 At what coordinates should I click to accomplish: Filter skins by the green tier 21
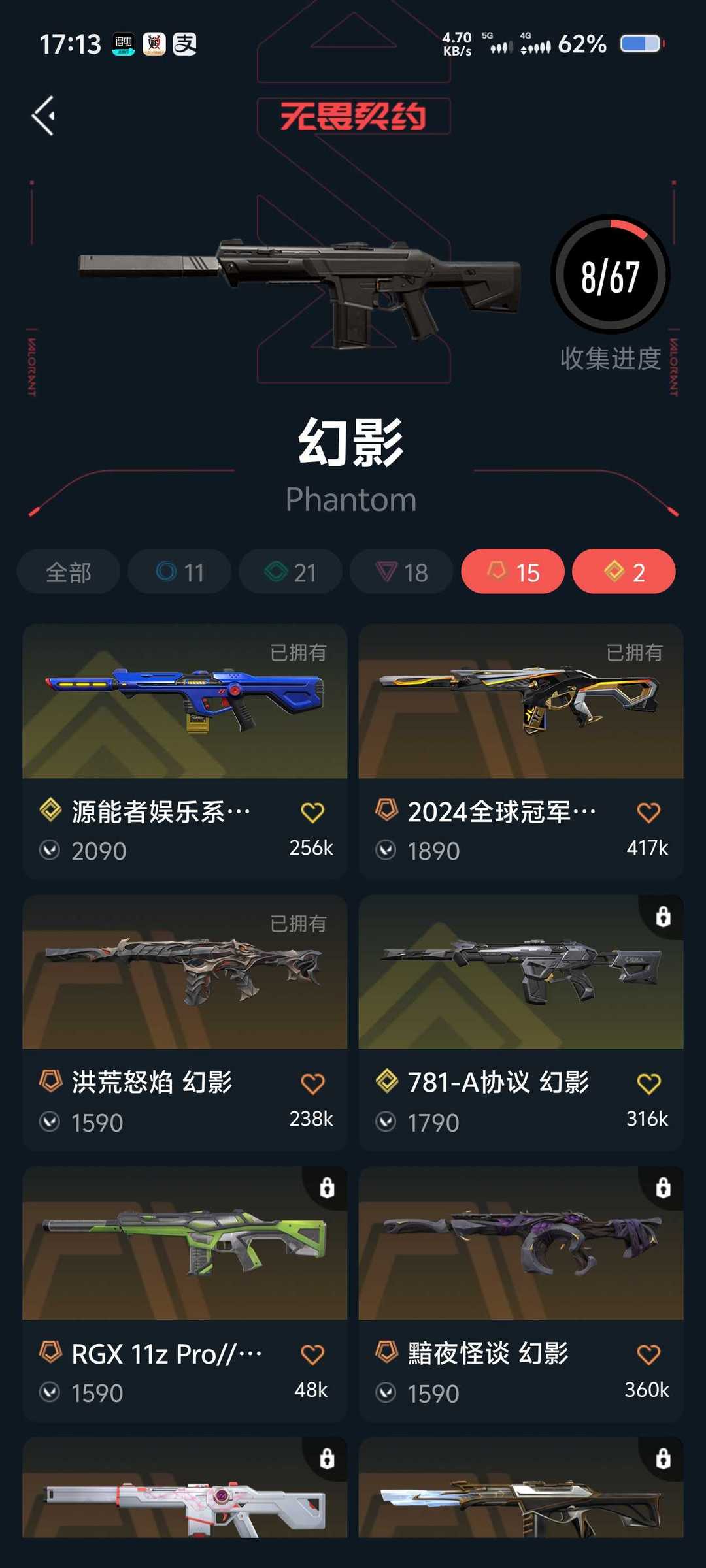[291, 572]
